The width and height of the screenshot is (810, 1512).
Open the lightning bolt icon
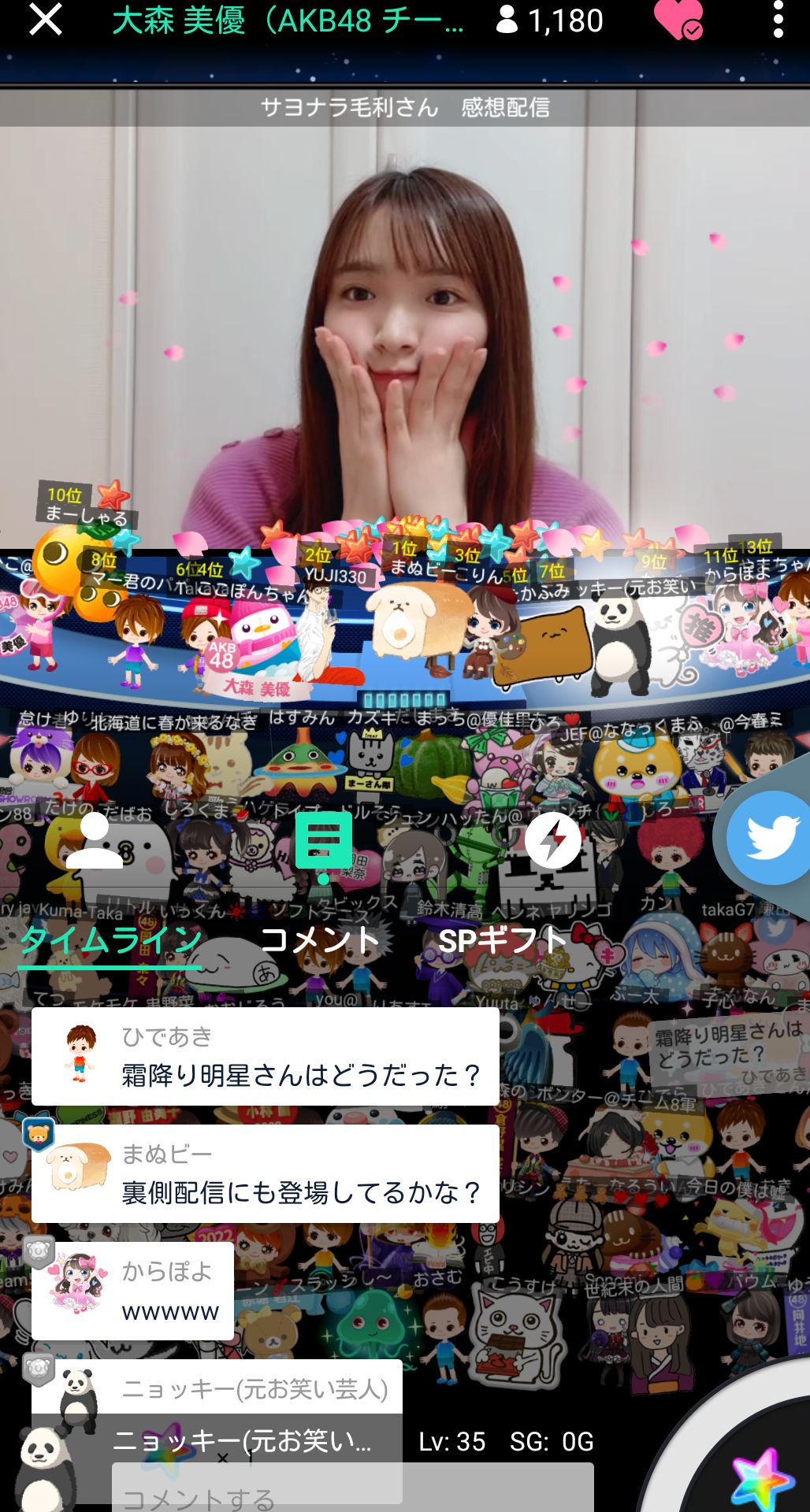click(x=552, y=840)
